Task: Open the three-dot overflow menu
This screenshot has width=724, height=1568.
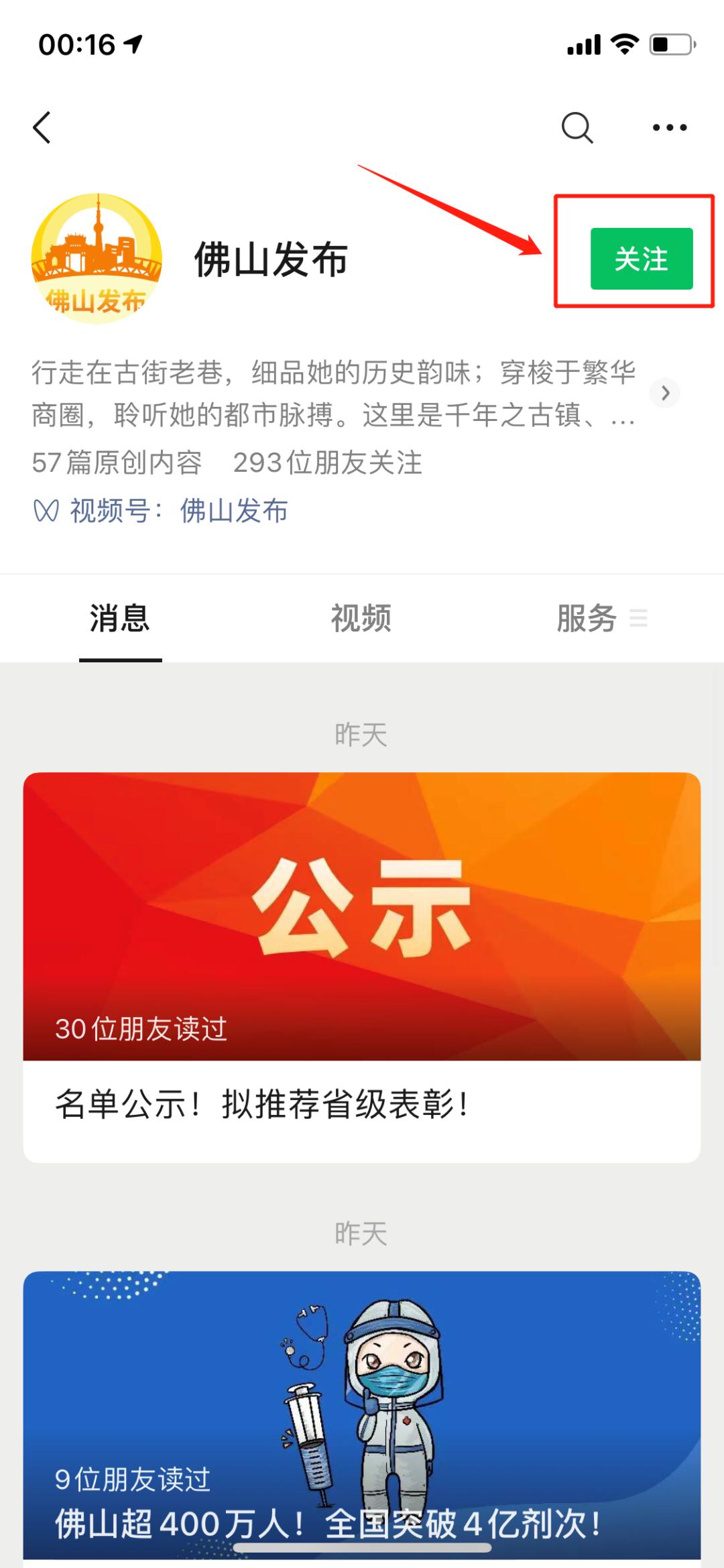Action: (670, 127)
